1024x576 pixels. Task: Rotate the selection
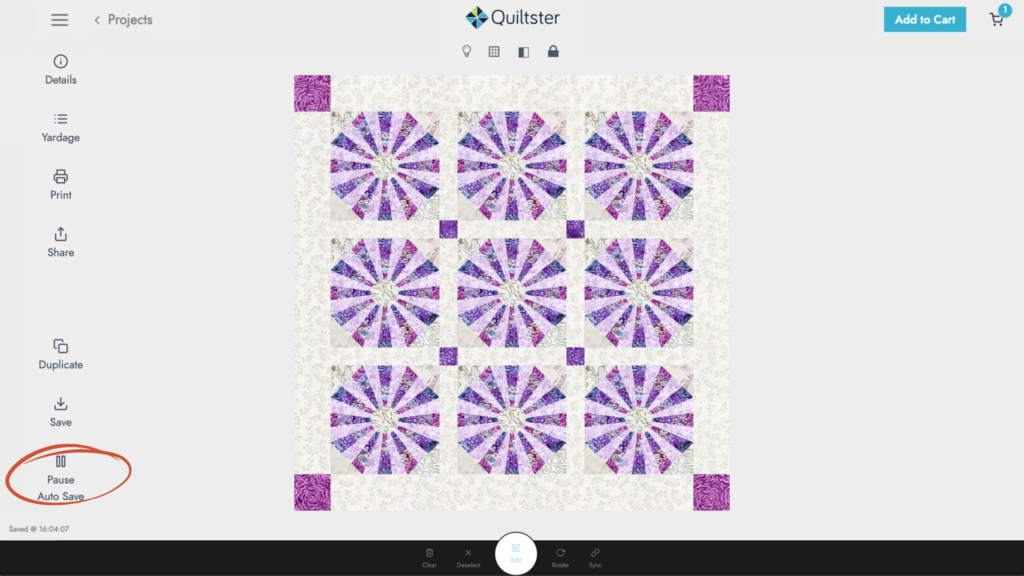[560, 557]
